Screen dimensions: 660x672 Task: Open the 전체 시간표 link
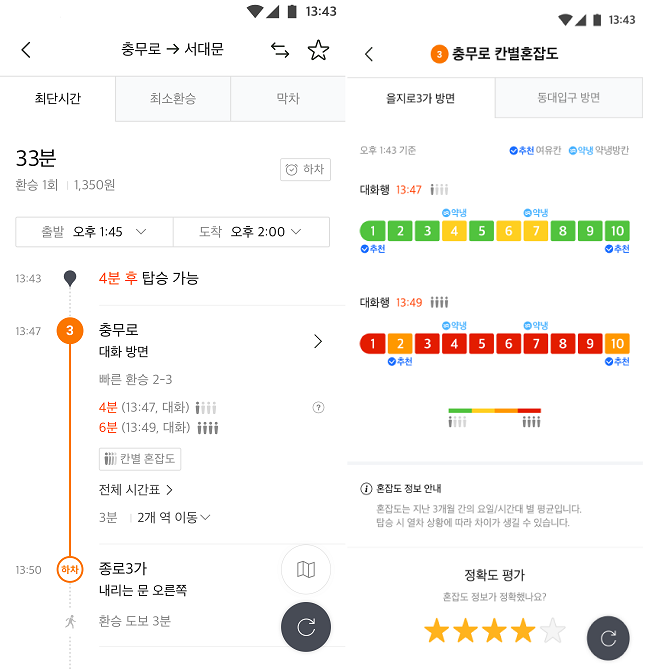(x=137, y=490)
